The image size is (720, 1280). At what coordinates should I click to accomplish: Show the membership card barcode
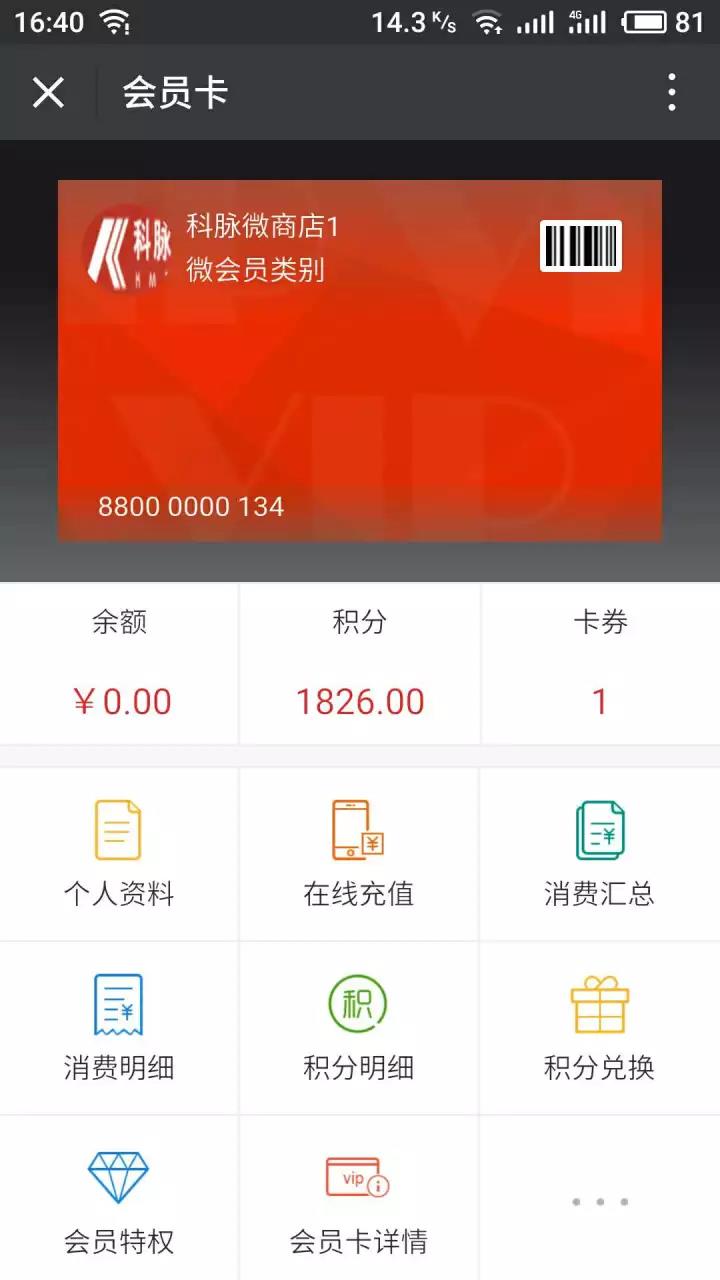[x=581, y=246]
